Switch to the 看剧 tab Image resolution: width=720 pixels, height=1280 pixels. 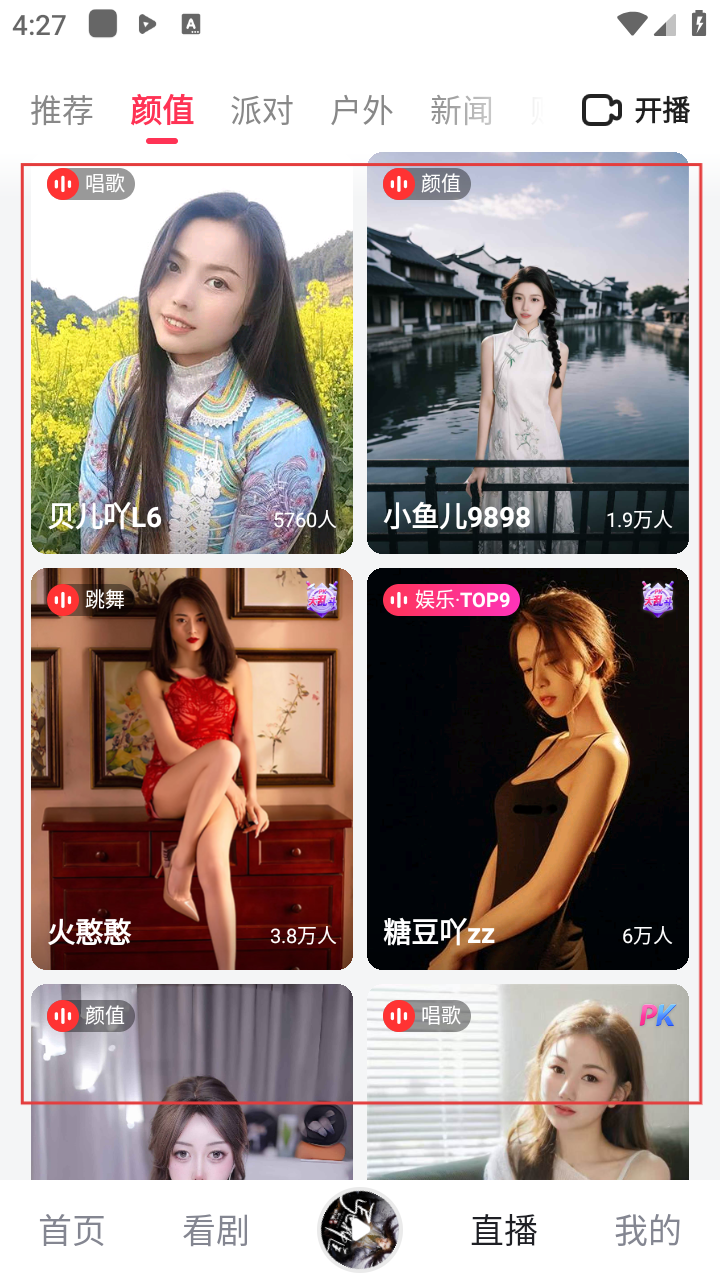pyautogui.click(x=216, y=1231)
